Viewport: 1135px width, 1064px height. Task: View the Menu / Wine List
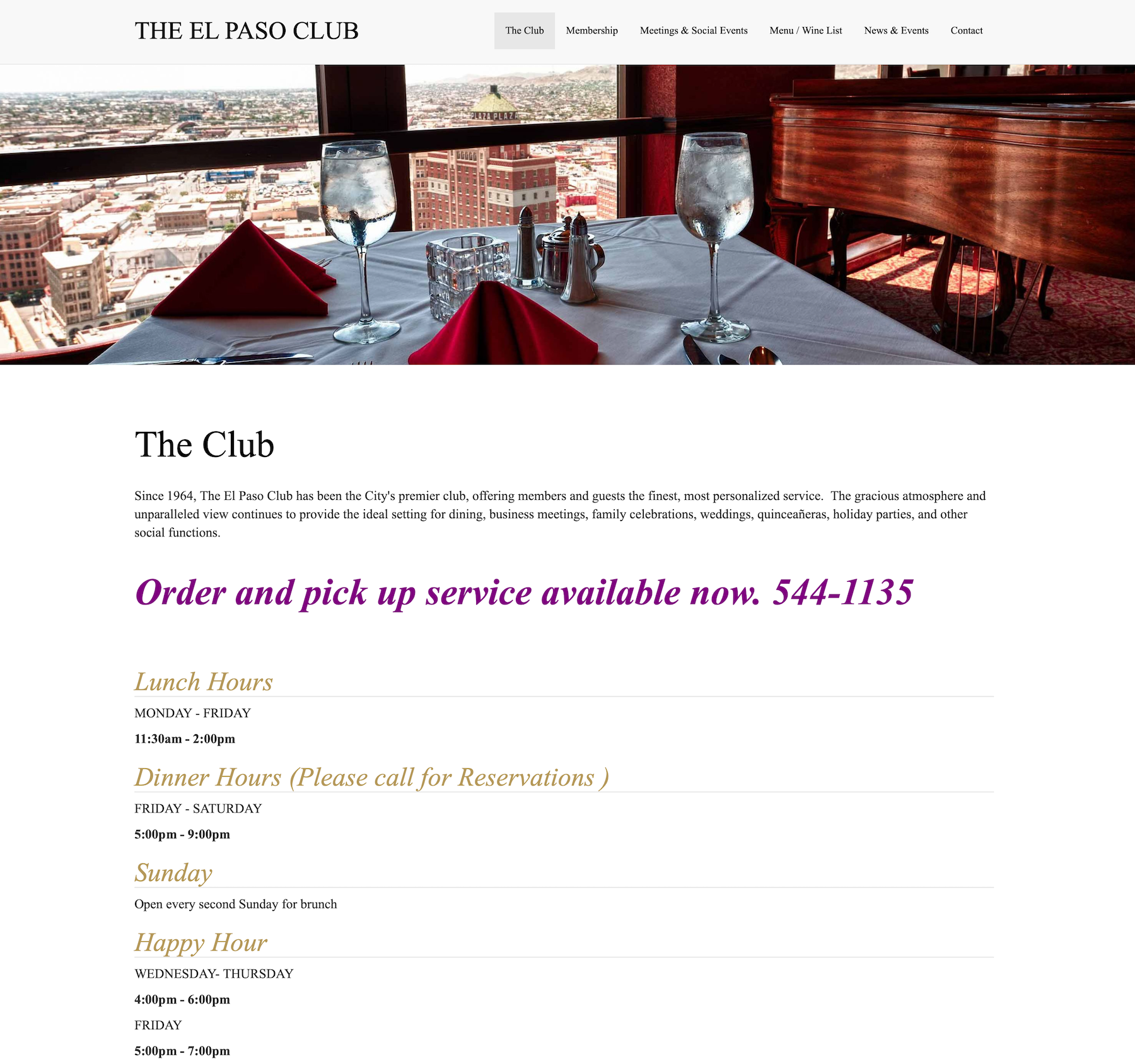click(805, 31)
